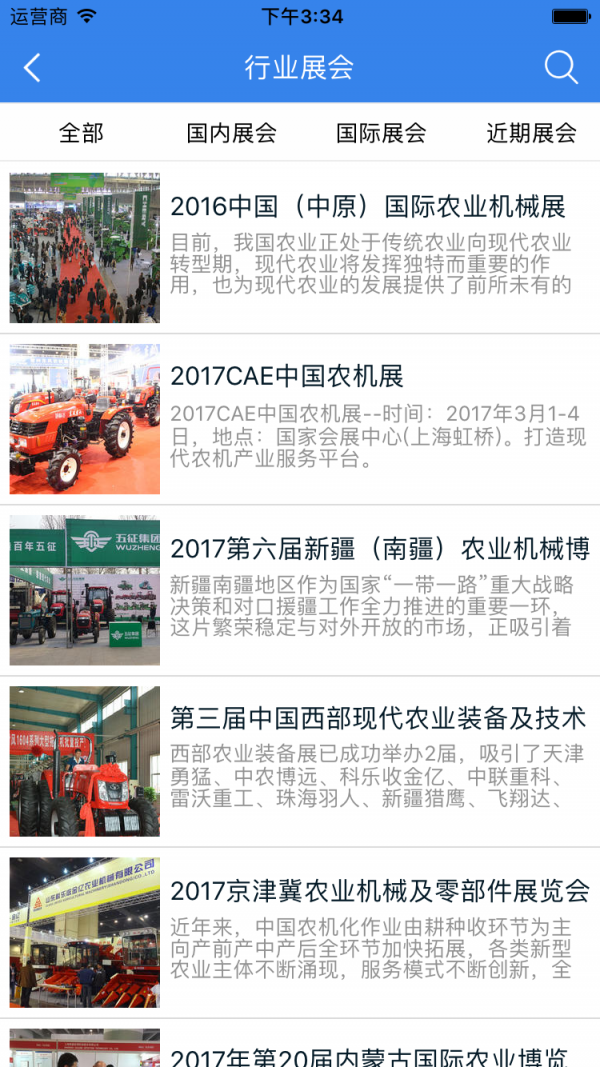Show the 近期展会 tab
600x1067 pixels.
point(531,132)
